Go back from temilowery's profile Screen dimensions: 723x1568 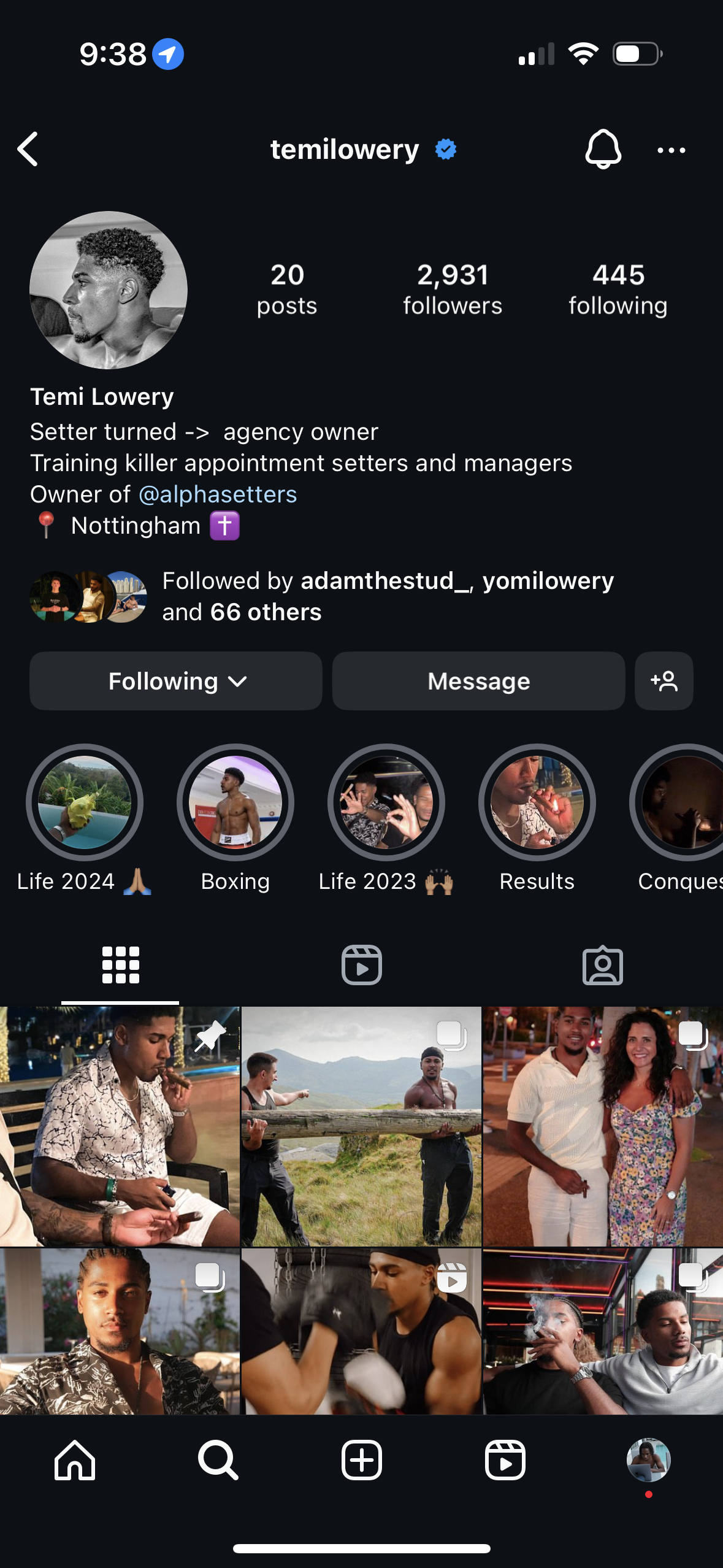pos(28,149)
